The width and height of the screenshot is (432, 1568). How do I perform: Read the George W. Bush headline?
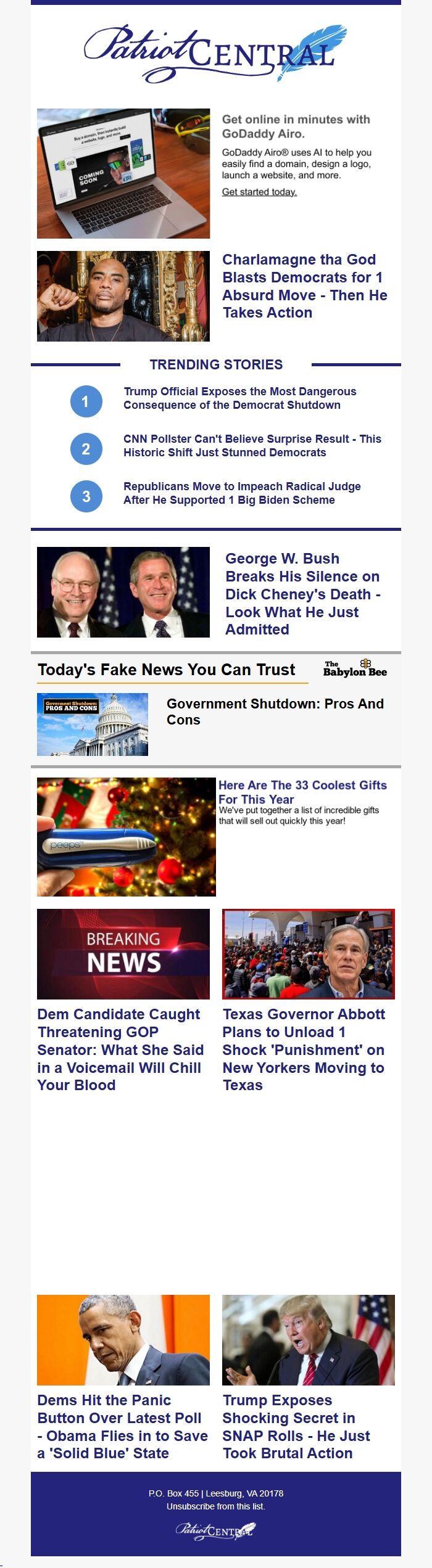pyautogui.click(x=302, y=594)
